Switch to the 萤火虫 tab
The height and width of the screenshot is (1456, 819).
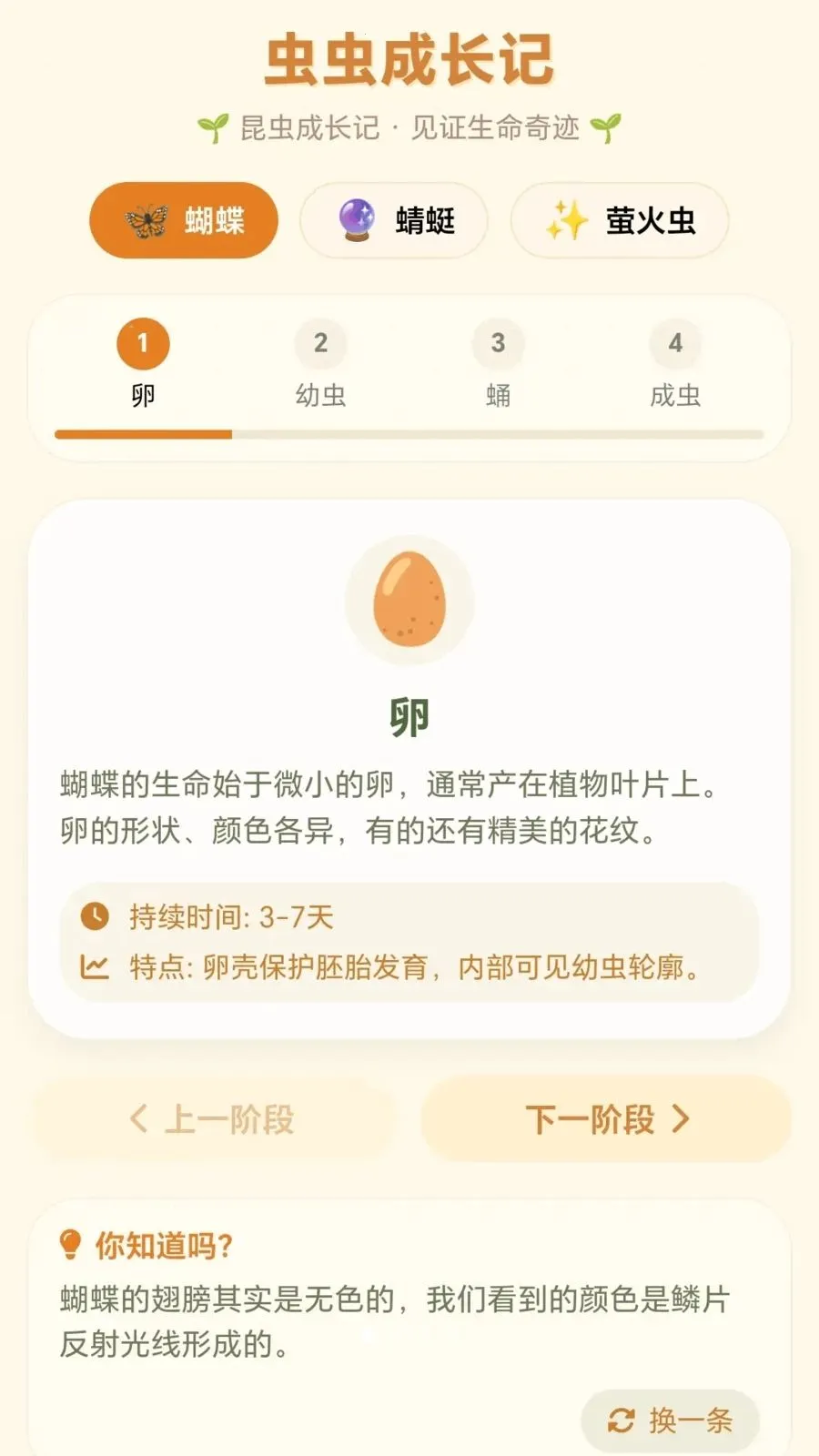click(619, 220)
